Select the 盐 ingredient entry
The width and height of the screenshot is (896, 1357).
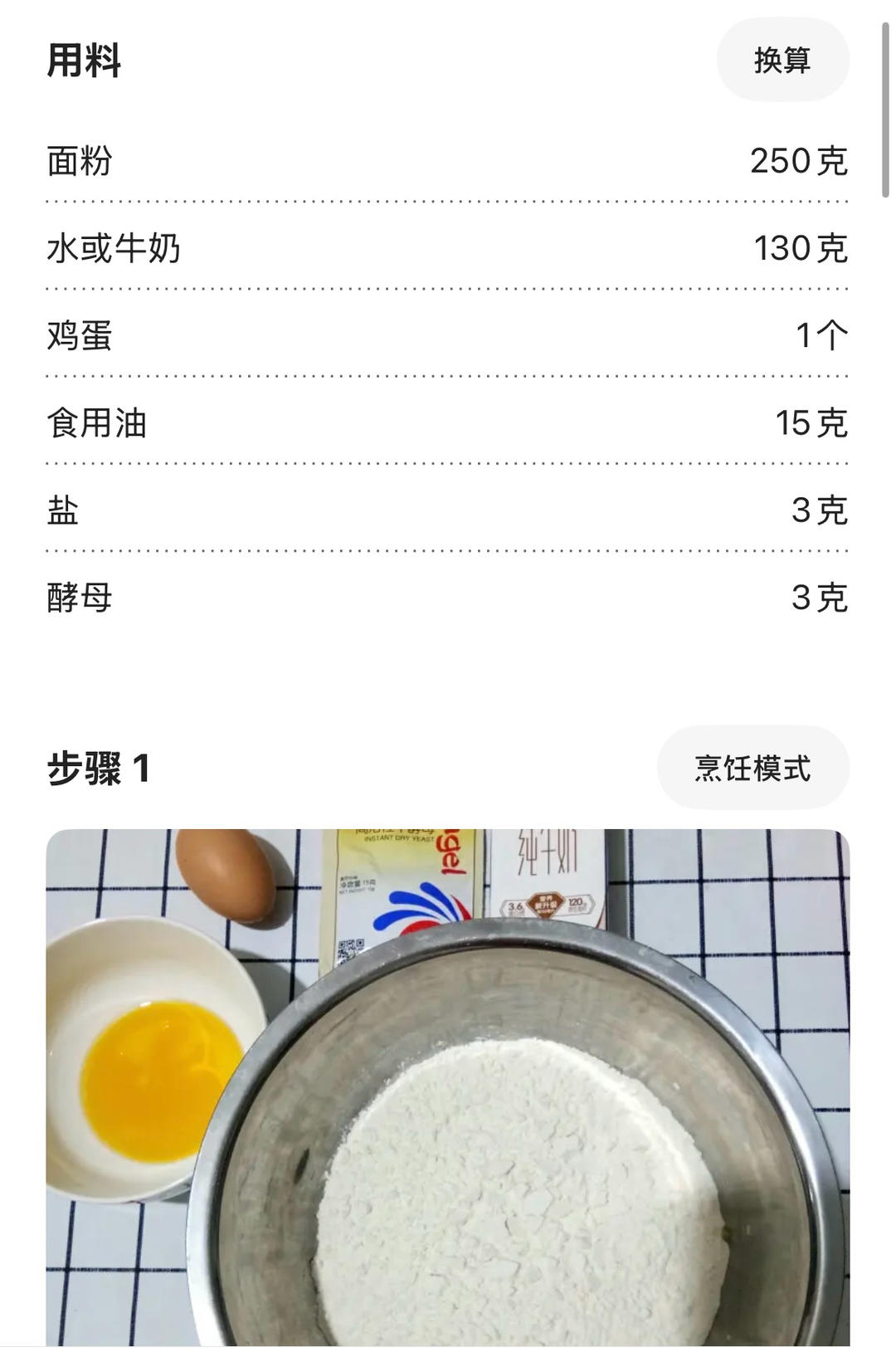point(58,510)
